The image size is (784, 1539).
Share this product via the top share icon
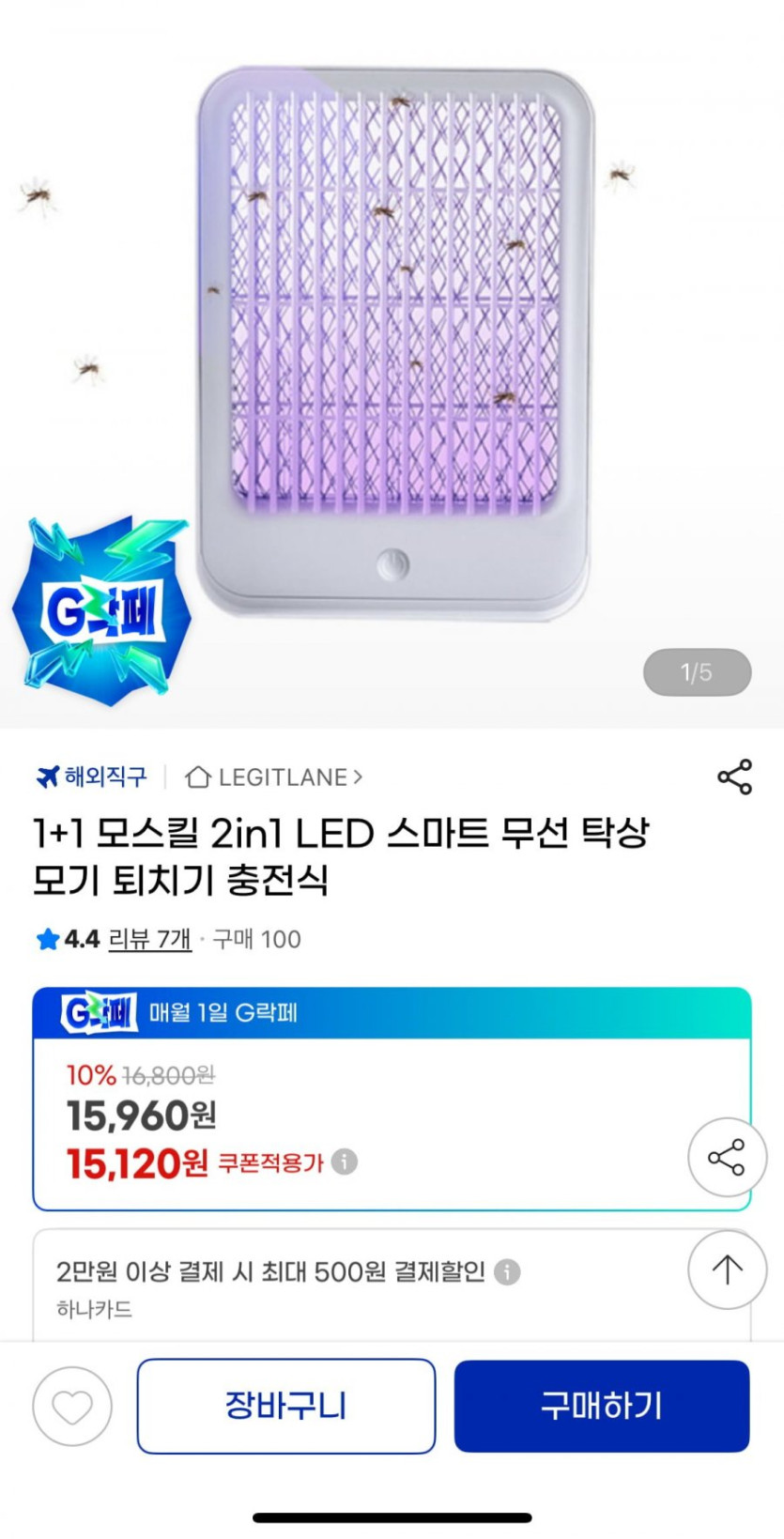[734, 777]
